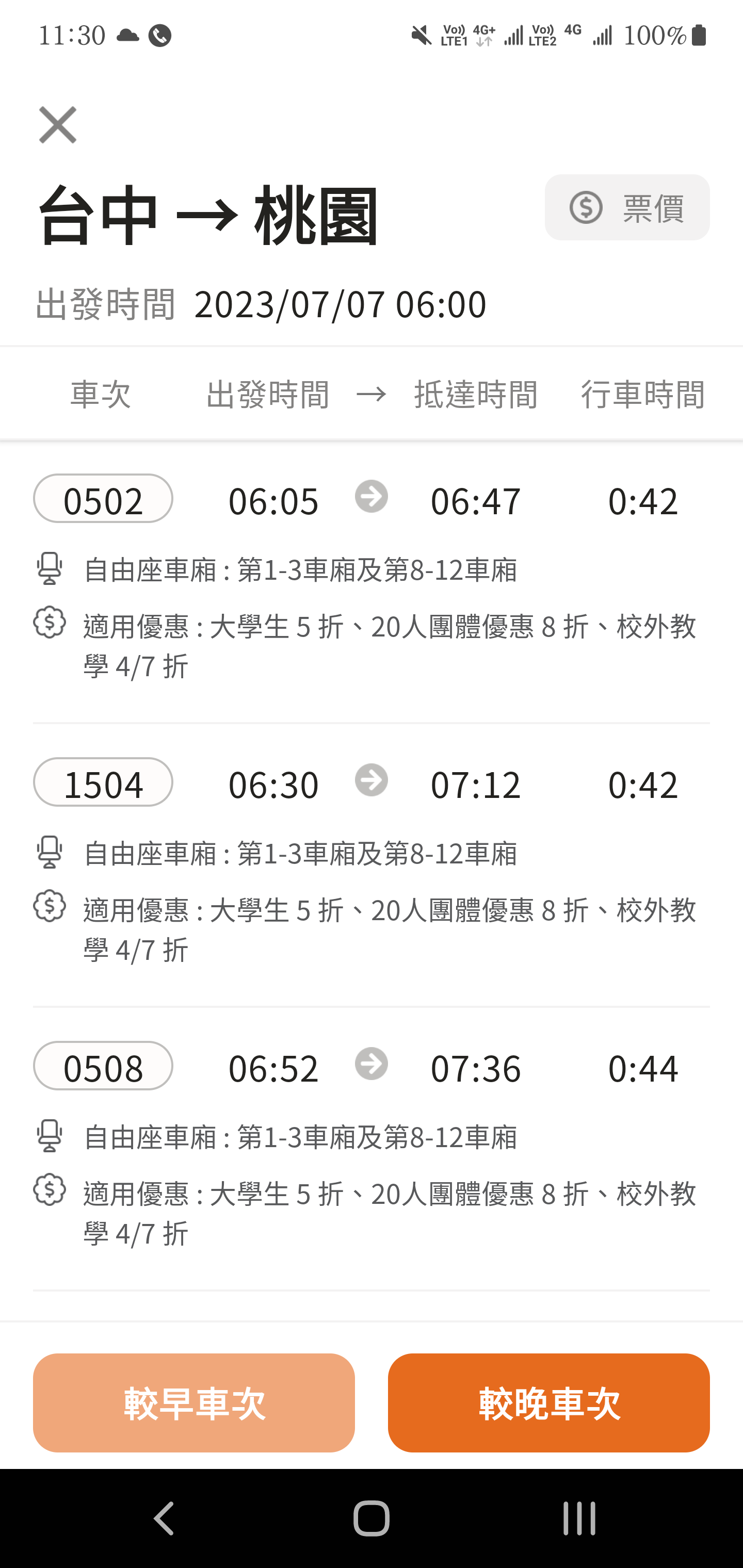Close the timetable with the X icon
Viewport: 743px width, 1568px height.
coord(58,125)
